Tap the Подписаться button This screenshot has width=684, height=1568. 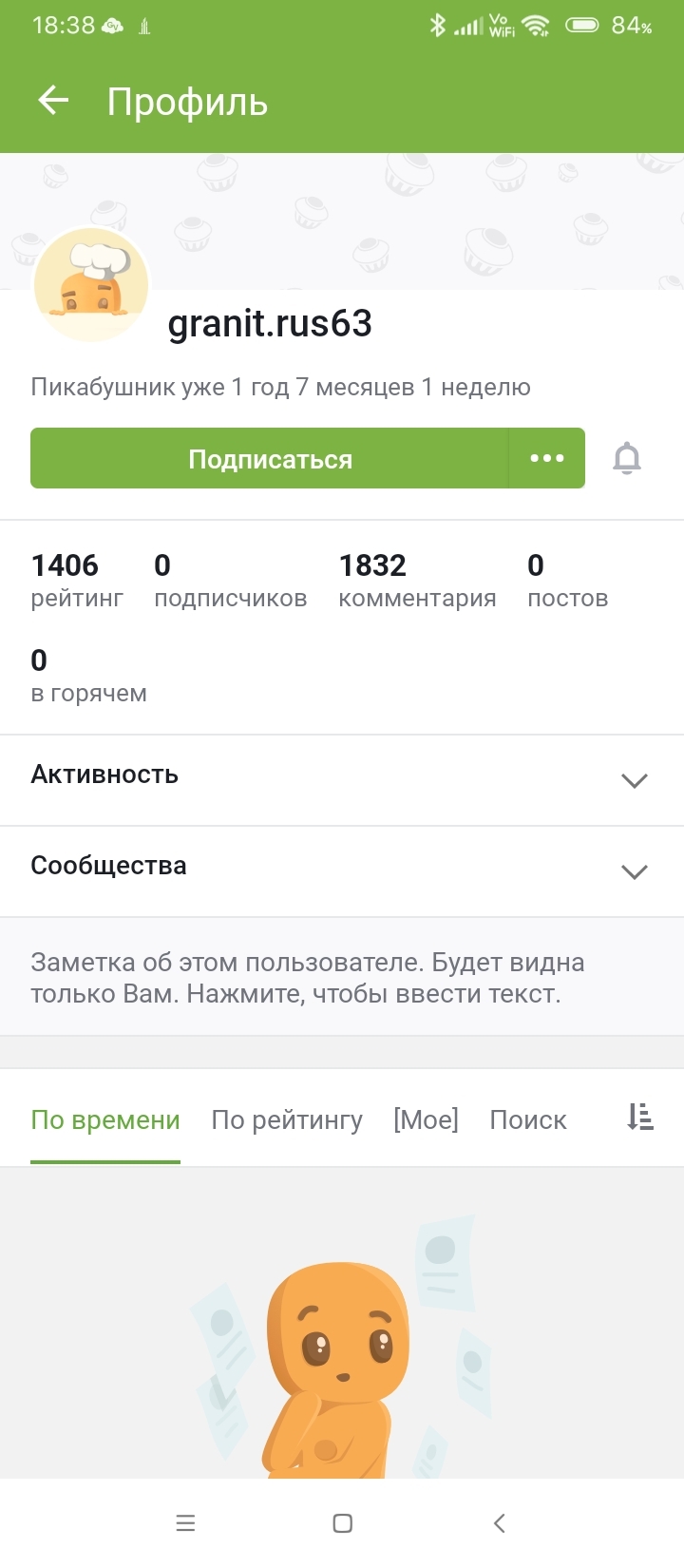click(270, 459)
